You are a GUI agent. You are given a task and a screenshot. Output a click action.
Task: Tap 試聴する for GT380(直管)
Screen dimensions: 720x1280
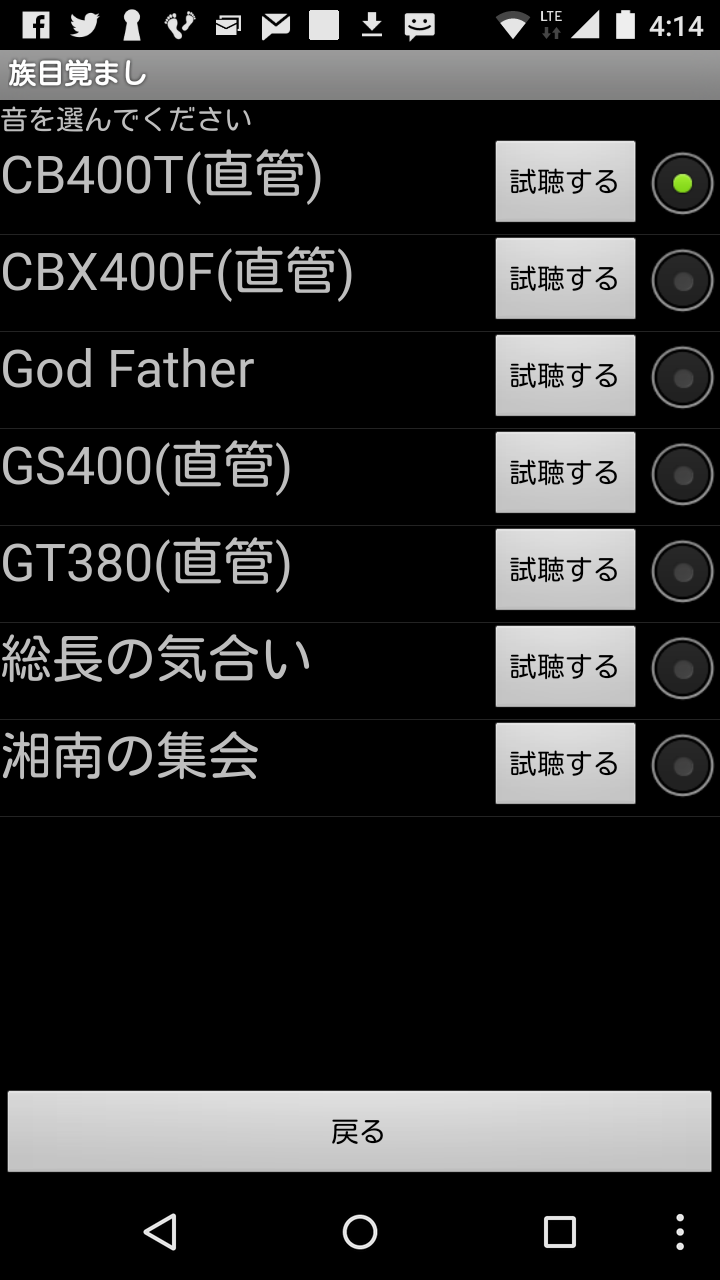565,569
